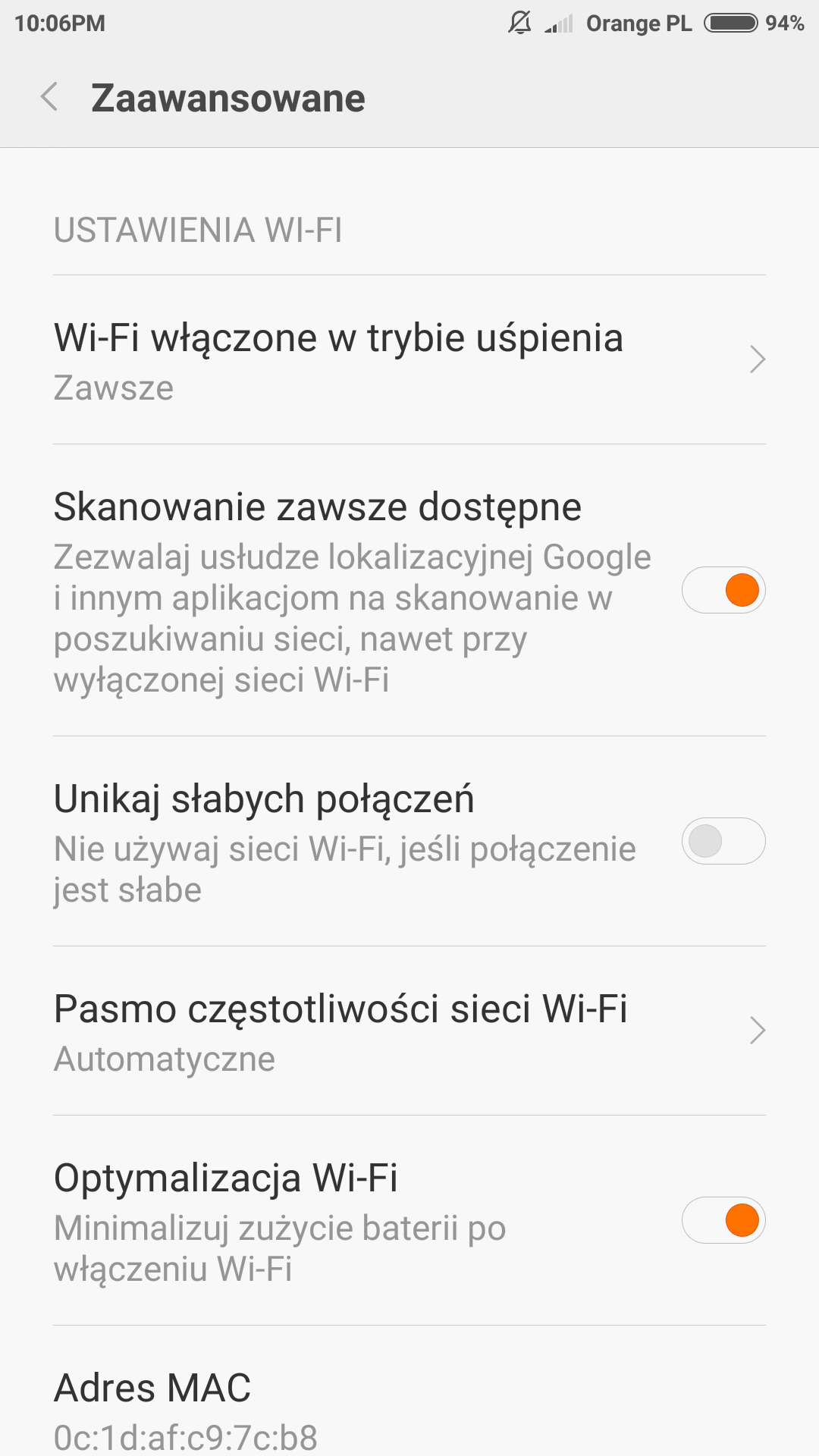This screenshot has width=819, height=1456.
Task: Disable Skanowanie zawsze dostępne switch
Action: click(723, 590)
